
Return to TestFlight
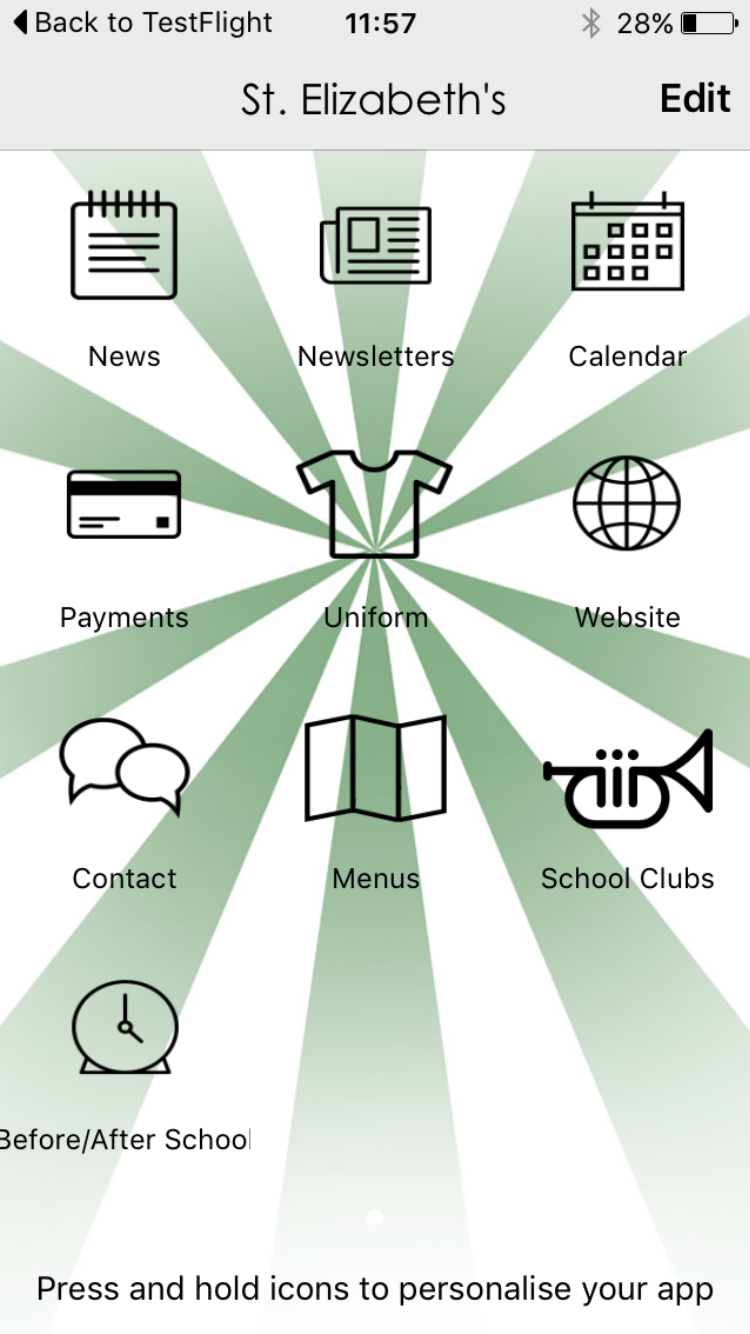tap(142, 23)
